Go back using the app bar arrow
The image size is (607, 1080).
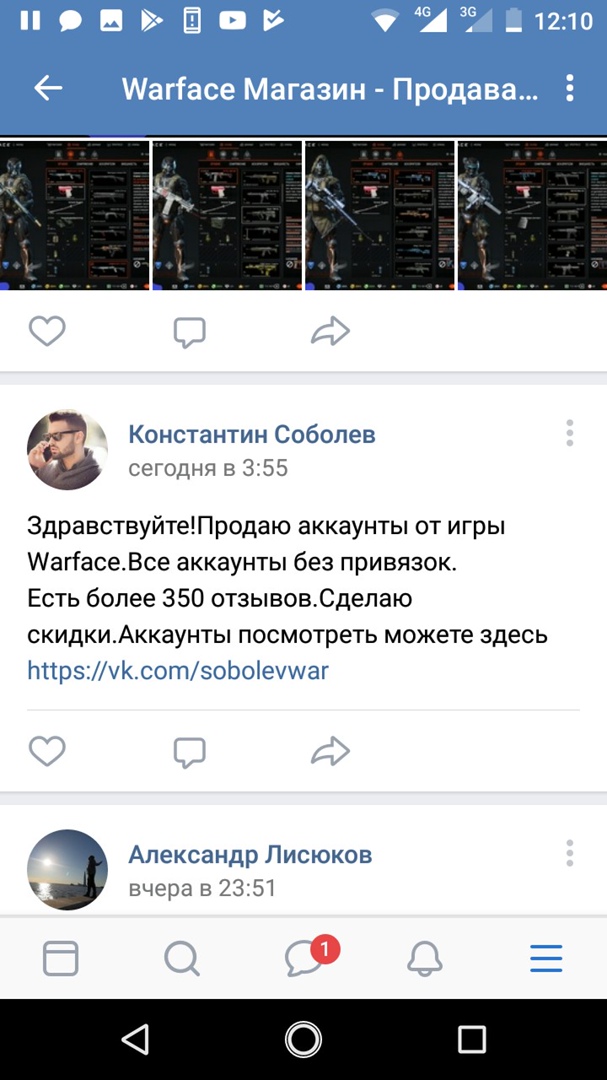[x=48, y=88]
